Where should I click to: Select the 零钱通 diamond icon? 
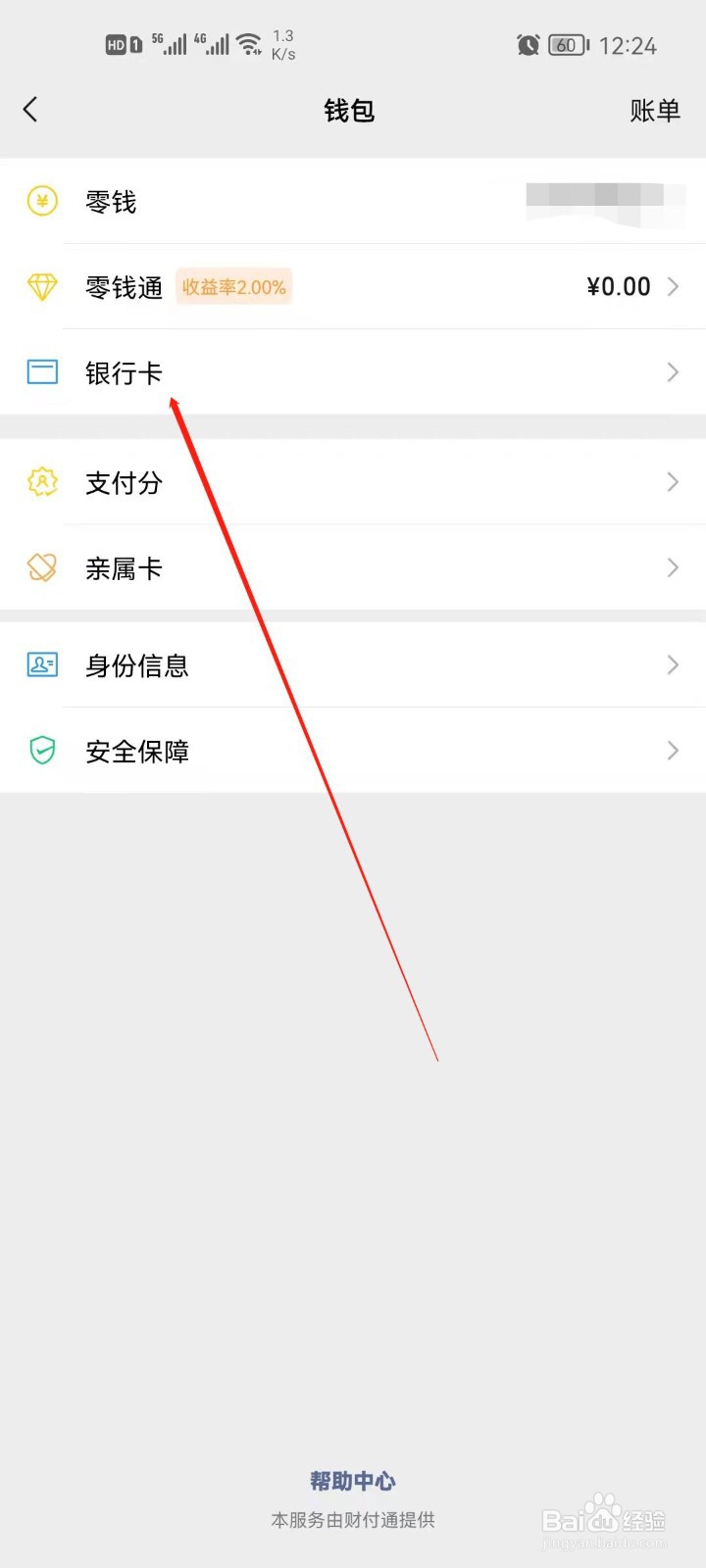point(41,287)
